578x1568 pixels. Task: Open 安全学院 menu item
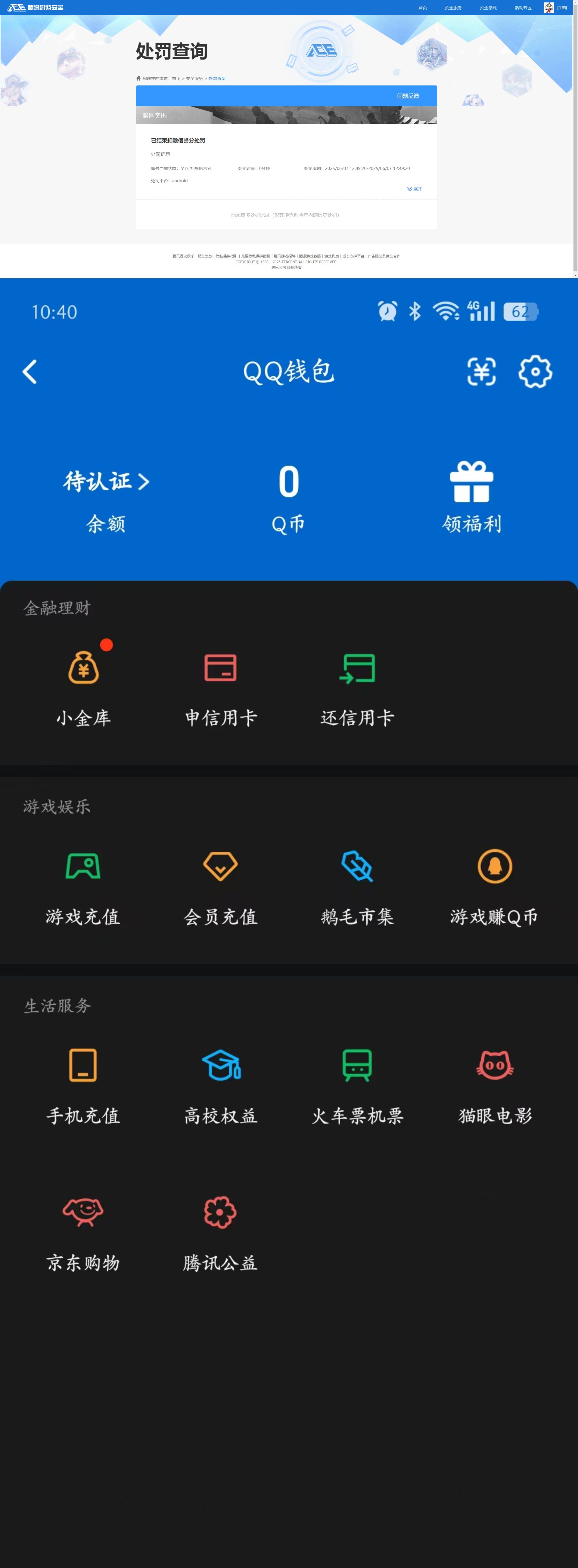(x=488, y=7)
